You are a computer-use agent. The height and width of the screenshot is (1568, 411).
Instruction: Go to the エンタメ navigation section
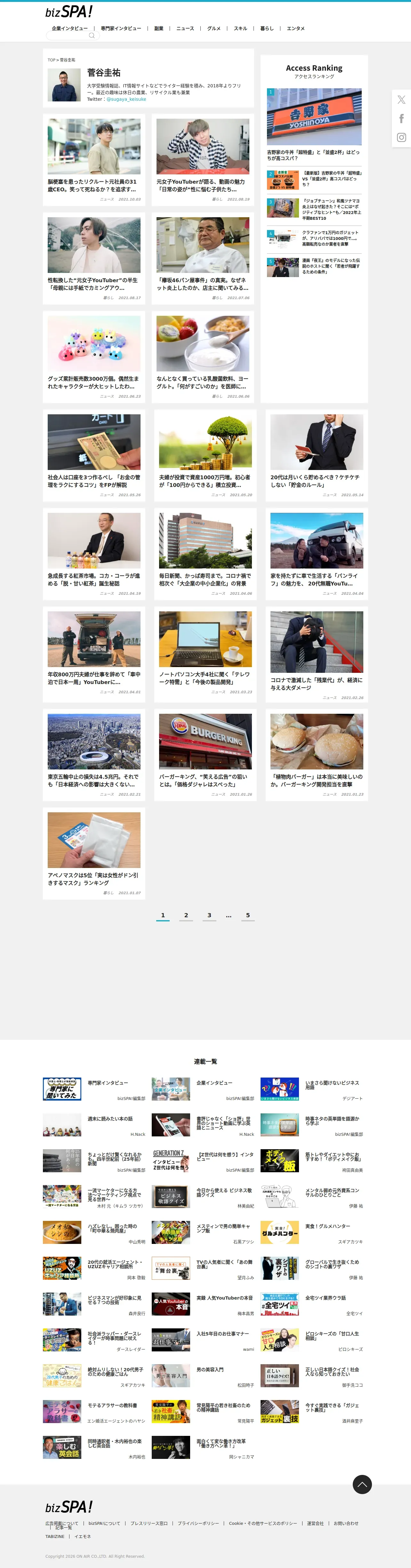295,28
